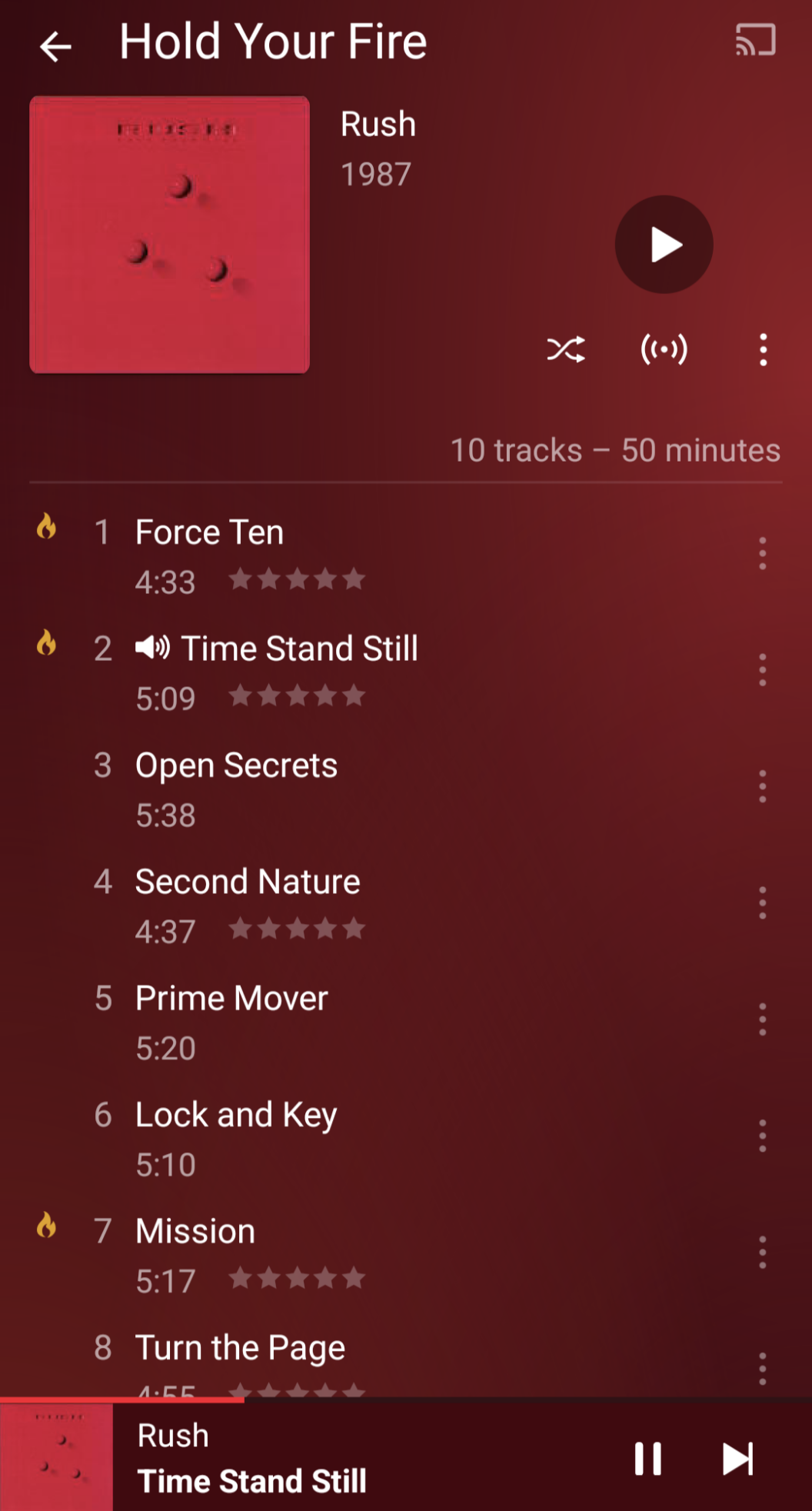Open the album overflow menu
Image resolution: width=812 pixels, height=1511 pixels.
[x=763, y=350]
